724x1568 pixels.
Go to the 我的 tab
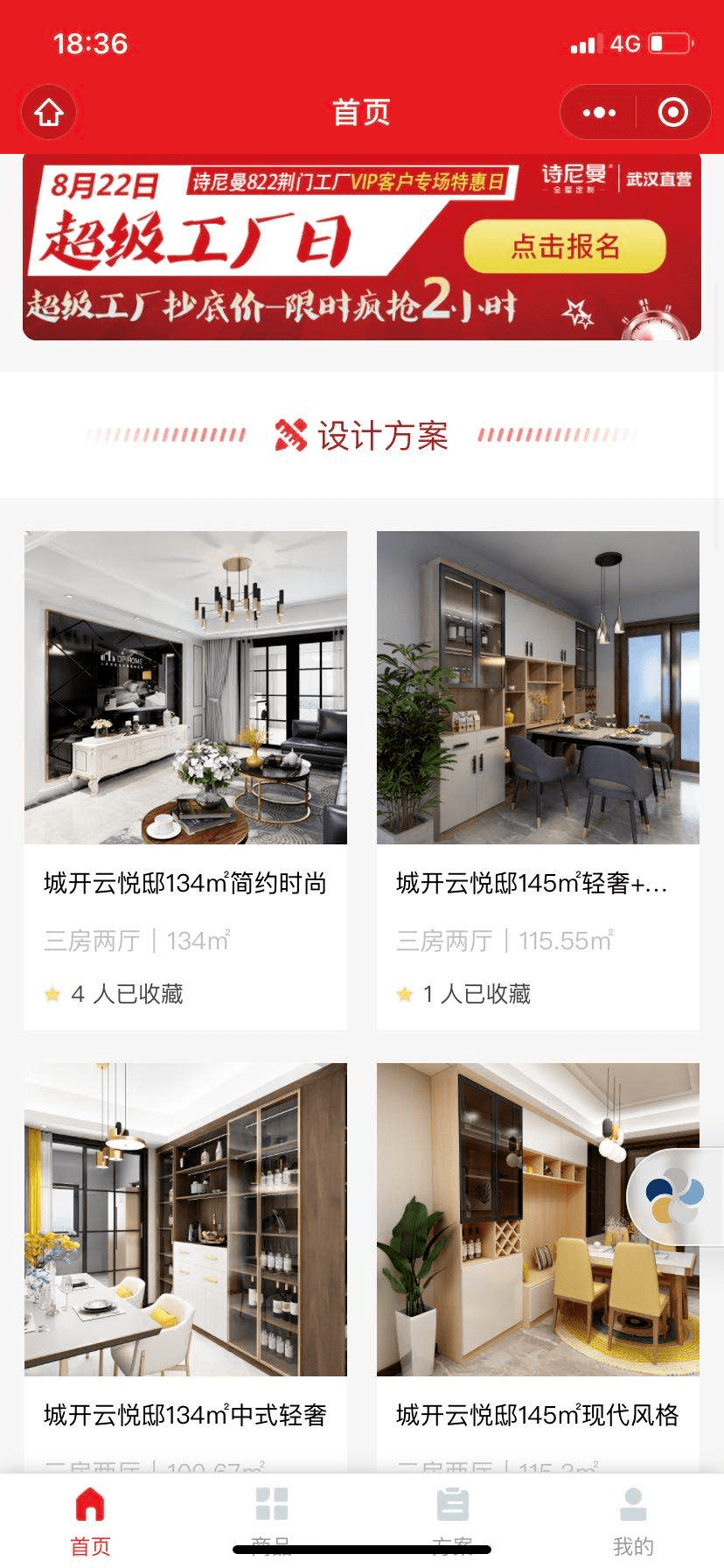point(632,1515)
